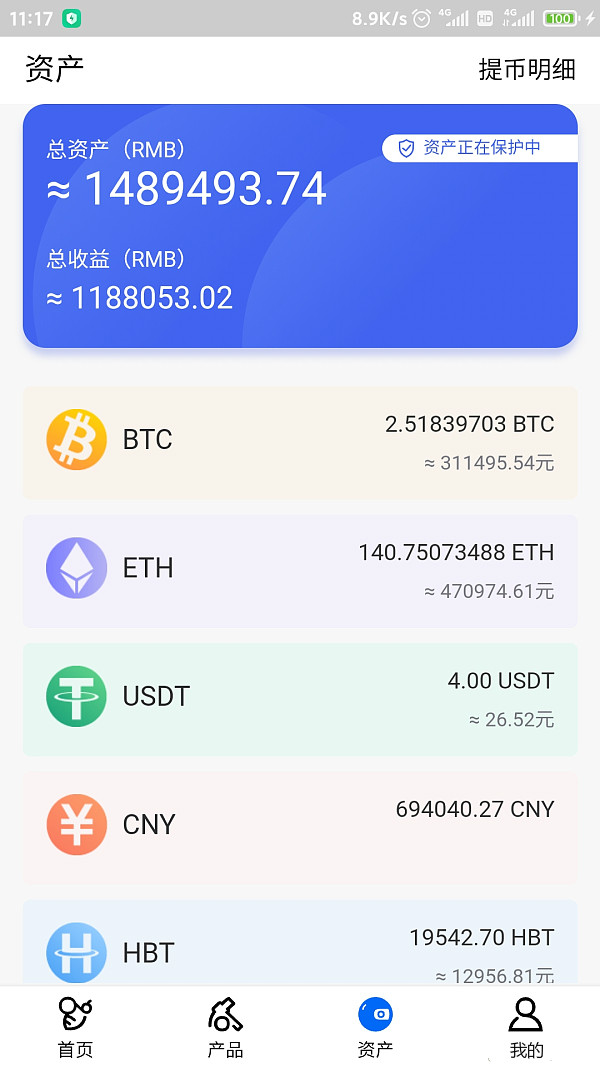Open the BTC asset card

(300, 442)
